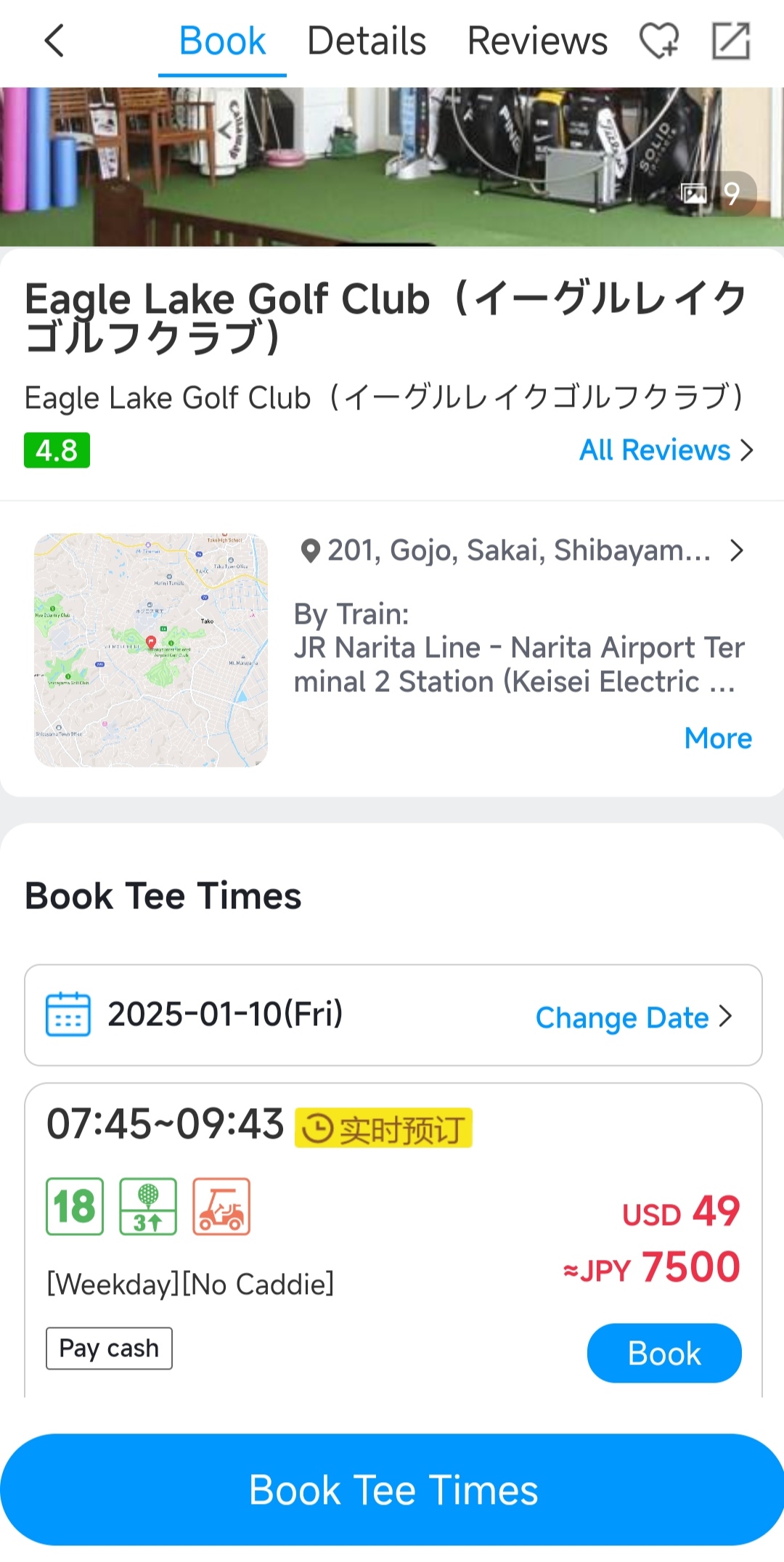Select the Book tab

click(222, 41)
